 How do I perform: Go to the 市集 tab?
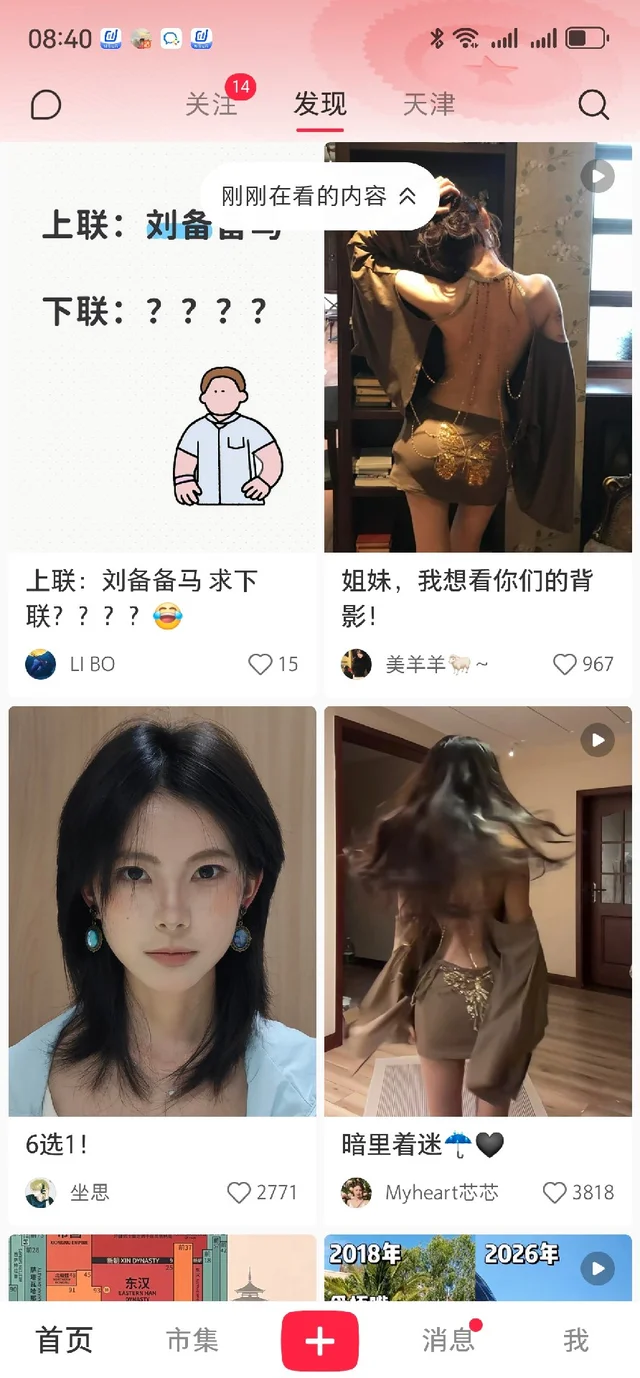pyautogui.click(x=192, y=1340)
